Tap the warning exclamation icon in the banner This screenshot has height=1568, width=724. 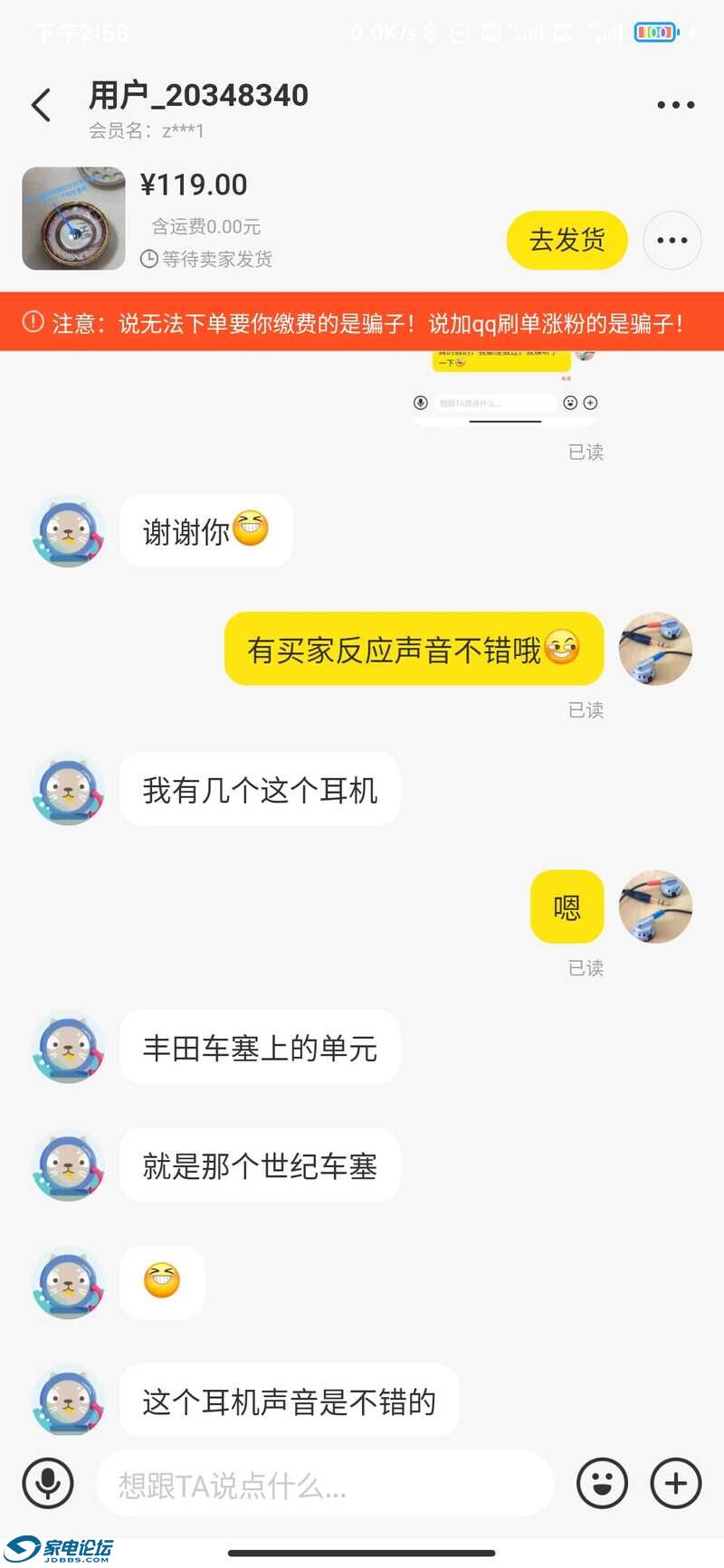tap(33, 324)
